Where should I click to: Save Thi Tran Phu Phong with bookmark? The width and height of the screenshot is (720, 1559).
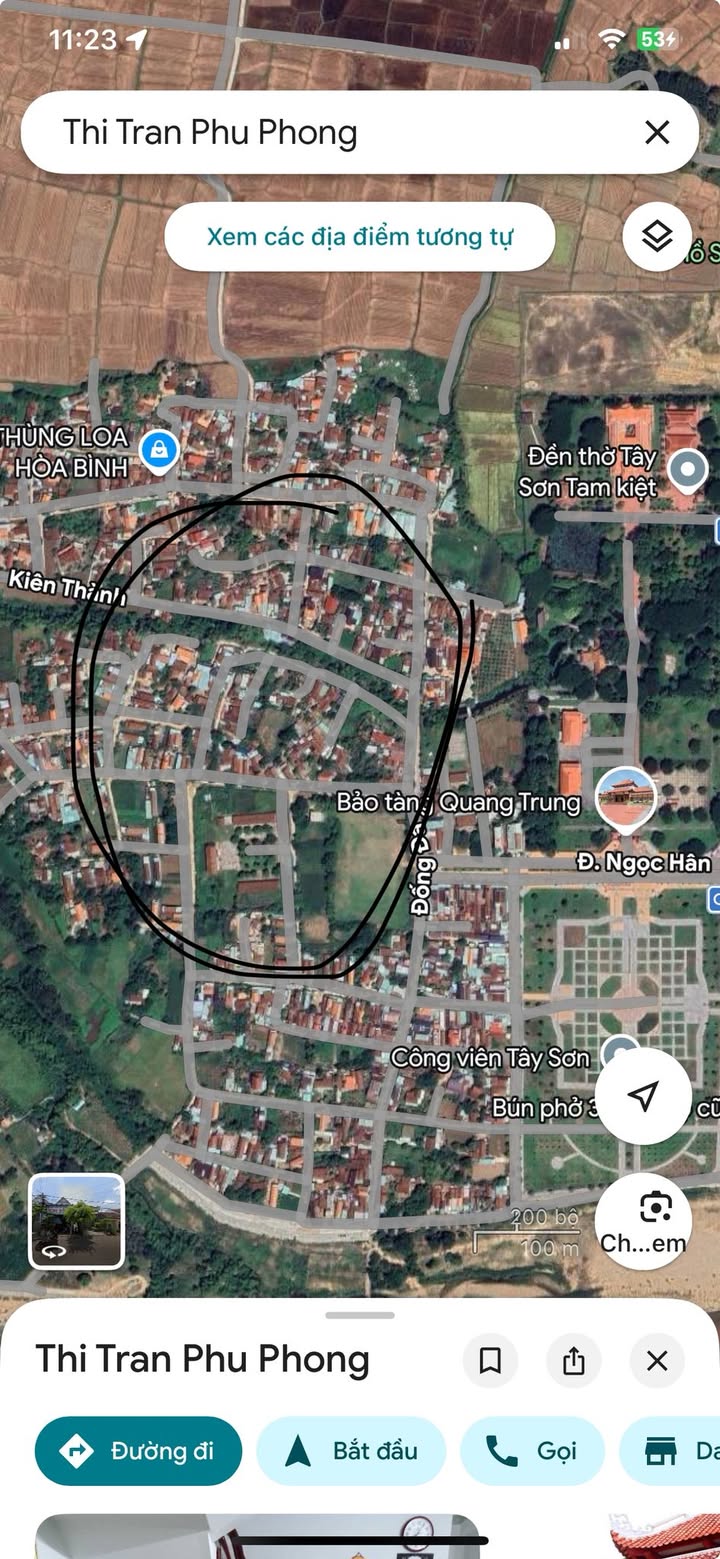tap(490, 1360)
